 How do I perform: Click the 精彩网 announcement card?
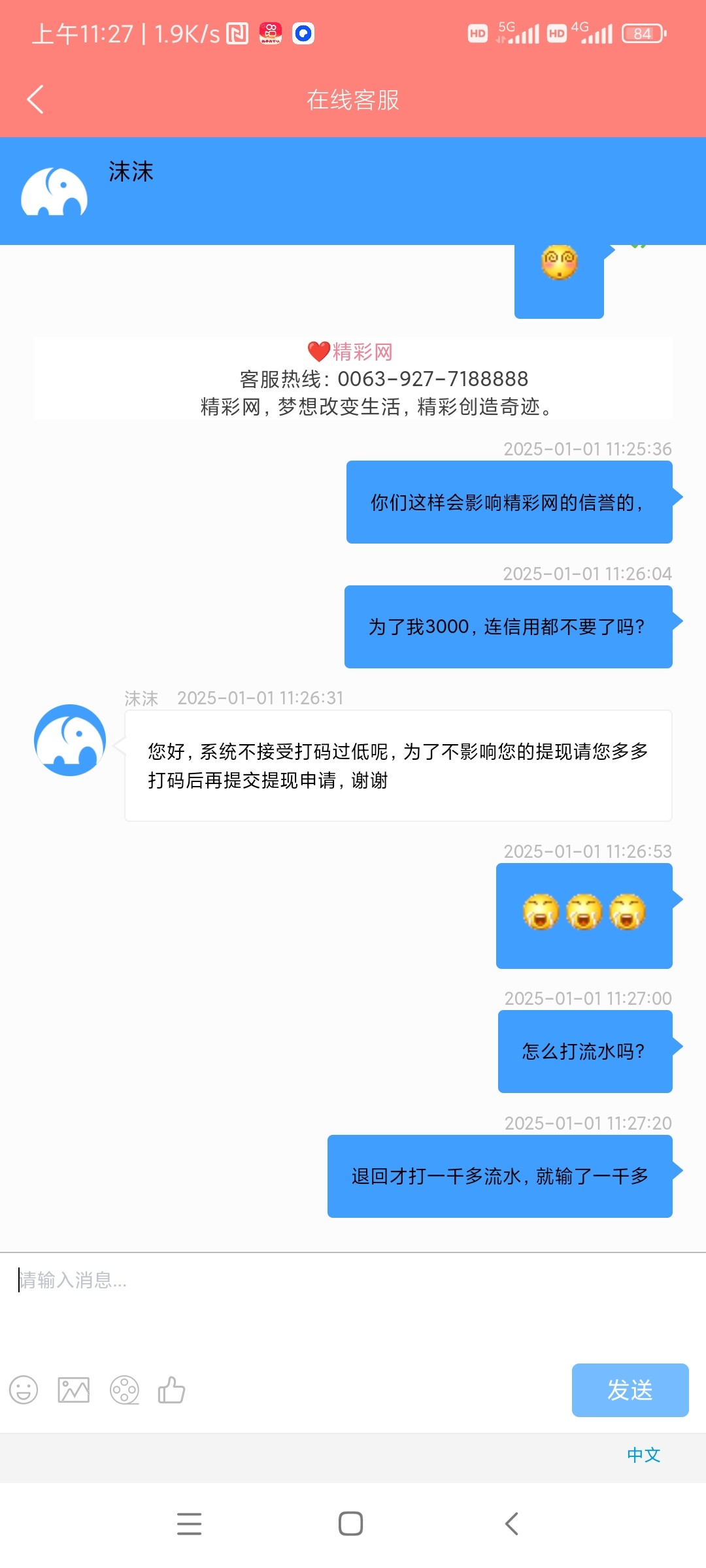pyautogui.click(x=352, y=379)
